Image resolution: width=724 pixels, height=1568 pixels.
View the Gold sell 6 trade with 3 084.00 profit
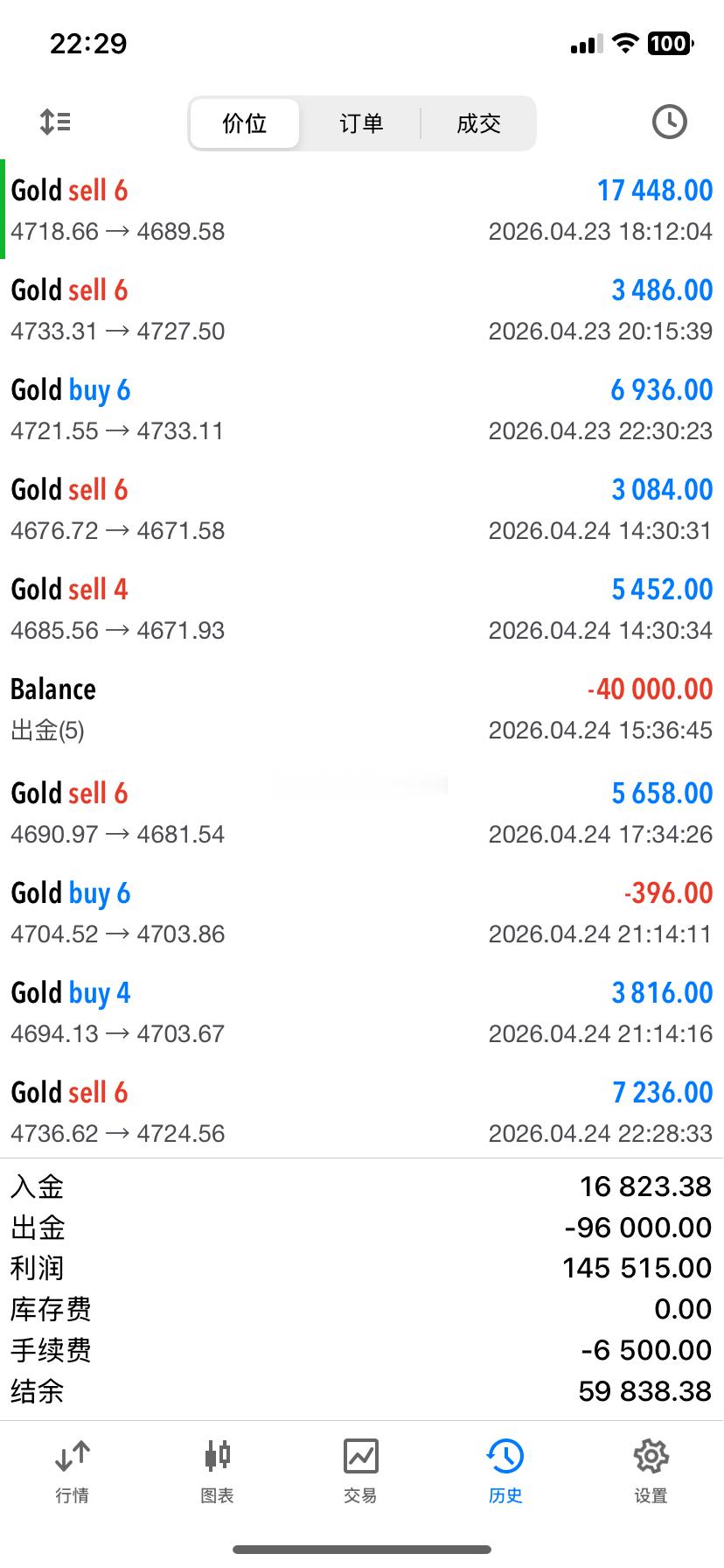click(362, 509)
